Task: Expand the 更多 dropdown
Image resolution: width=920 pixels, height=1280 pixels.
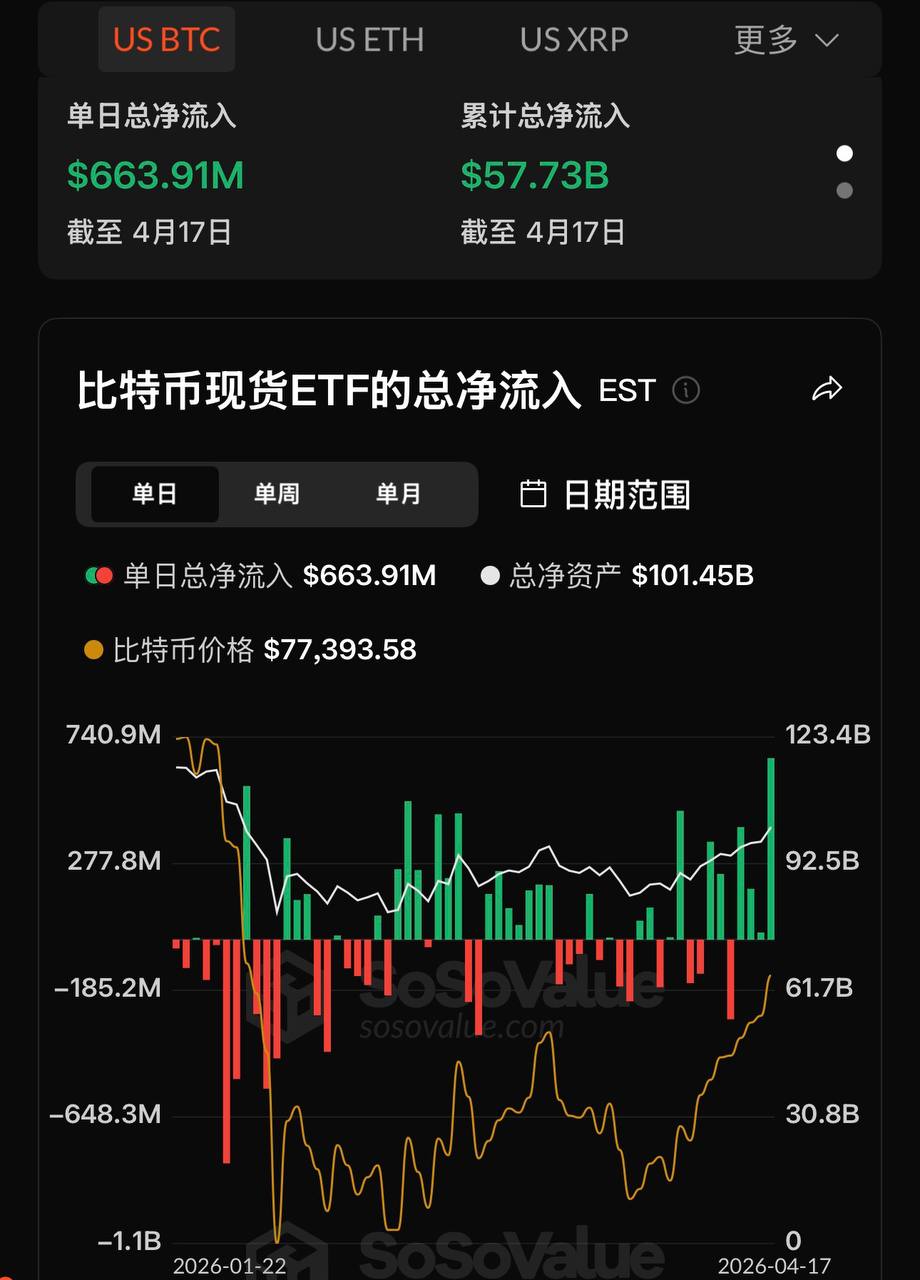Action: (786, 40)
